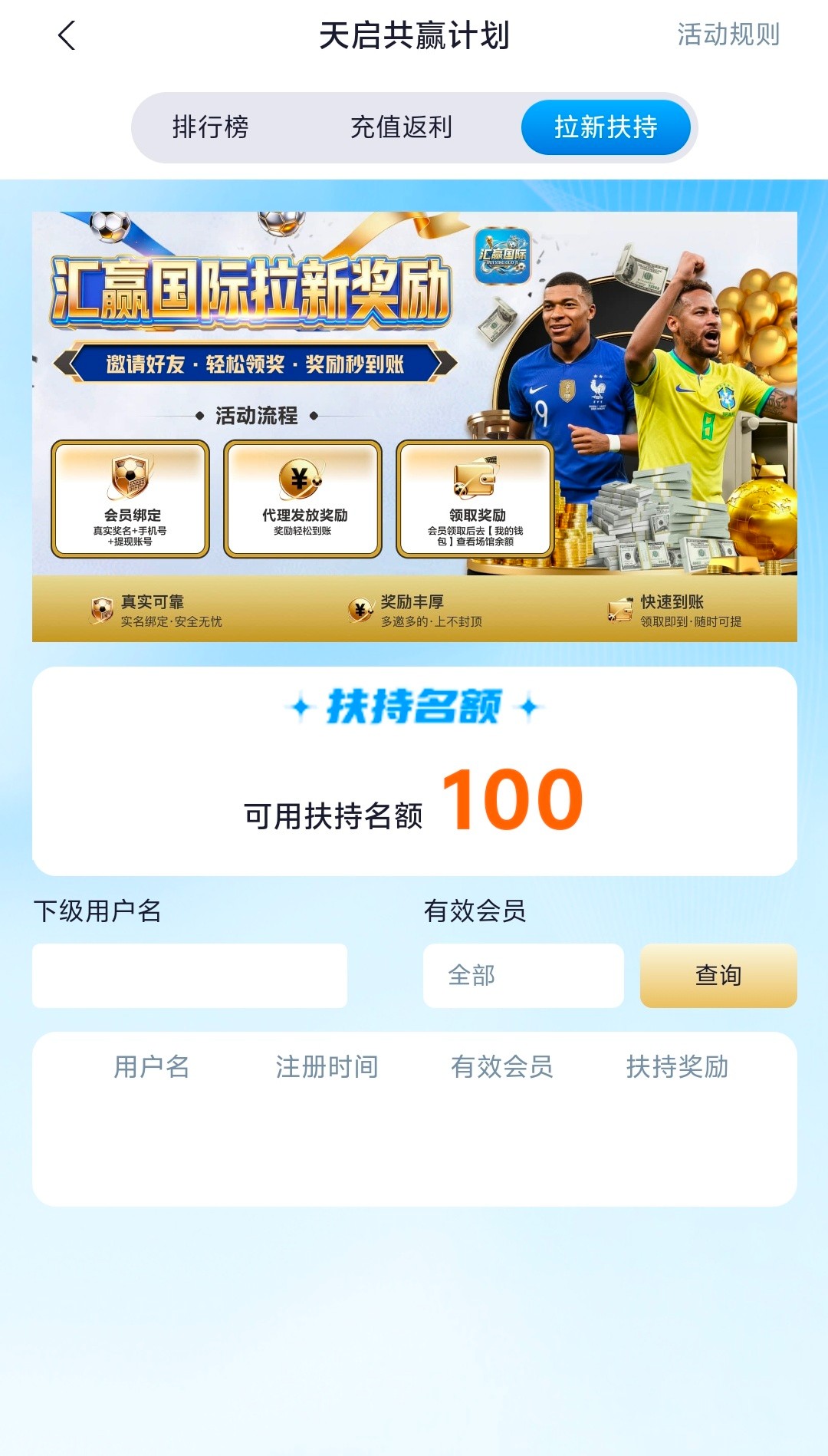The height and width of the screenshot is (1456, 828).
Task: Go back using the top-left arrow
Action: (x=67, y=35)
